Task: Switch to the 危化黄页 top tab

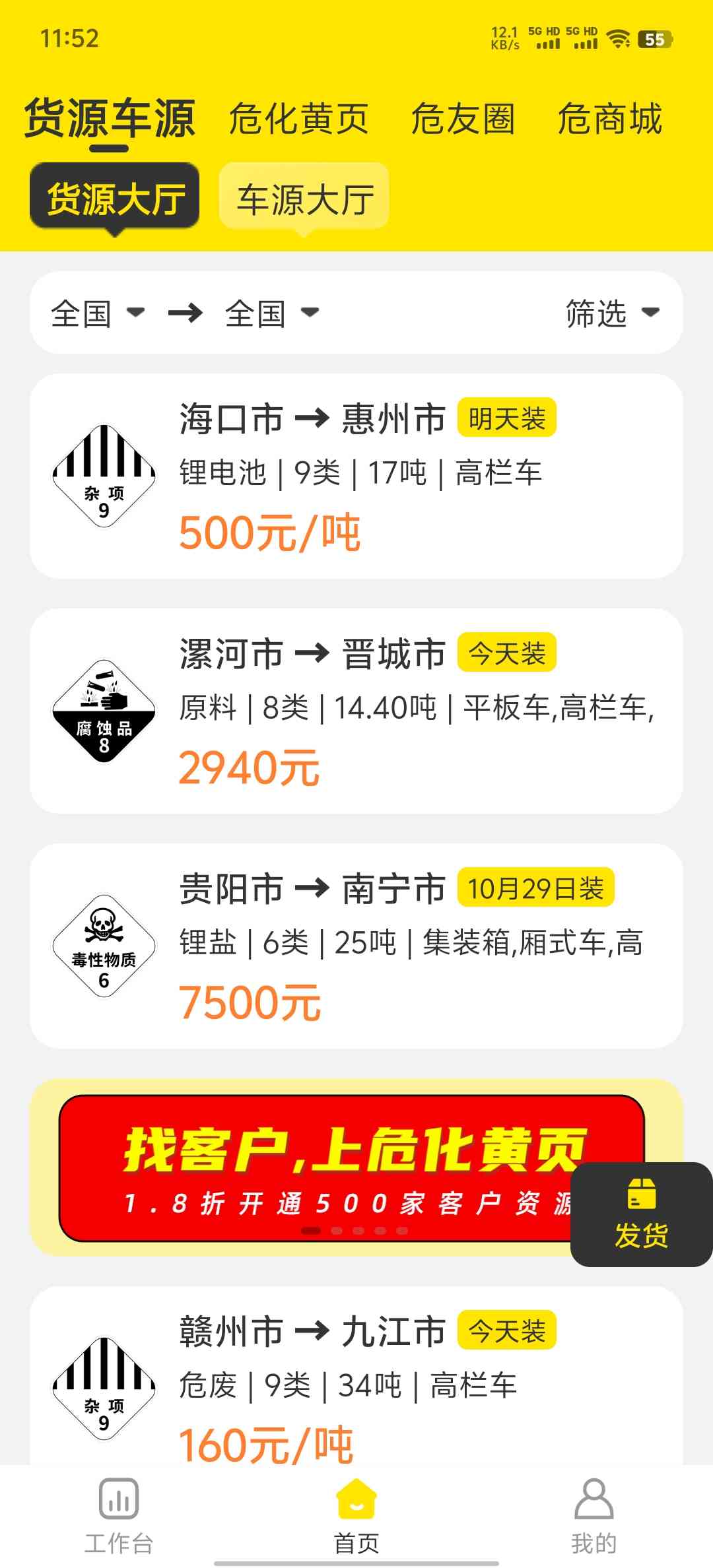Action: (298, 119)
